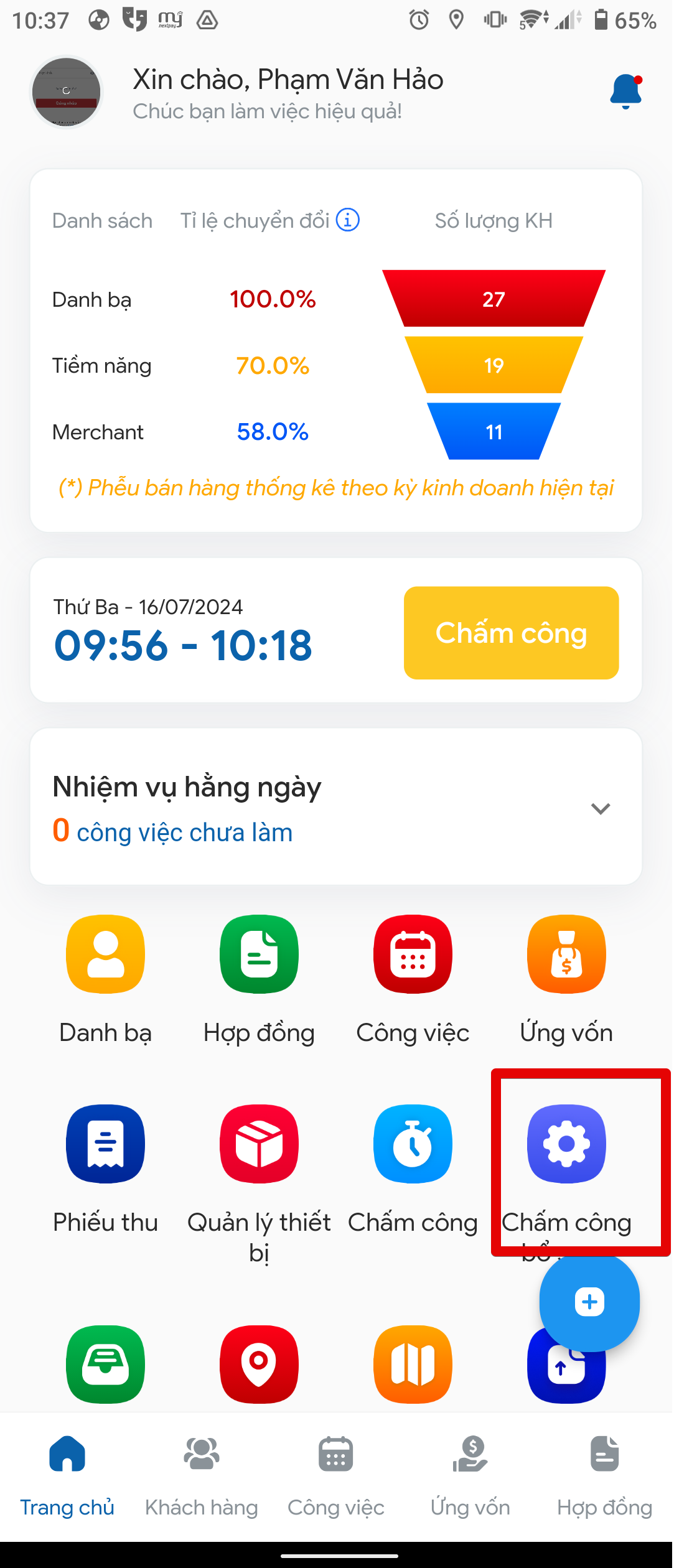This screenshot has height=1568, width=674.
Task: Open the profile avatar
Action: pyautogui.click(x=67, y=92)
